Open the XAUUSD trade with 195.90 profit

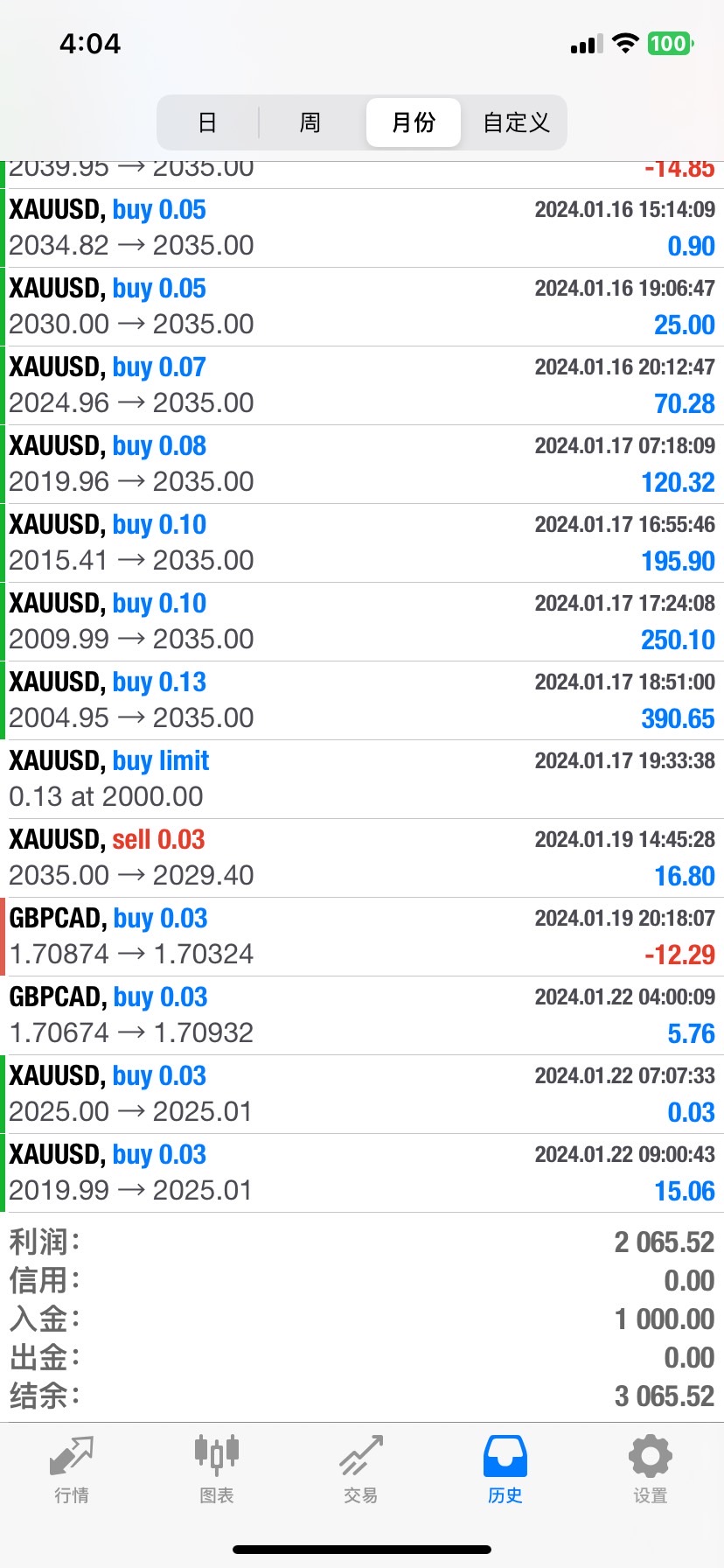click(362, 542)
